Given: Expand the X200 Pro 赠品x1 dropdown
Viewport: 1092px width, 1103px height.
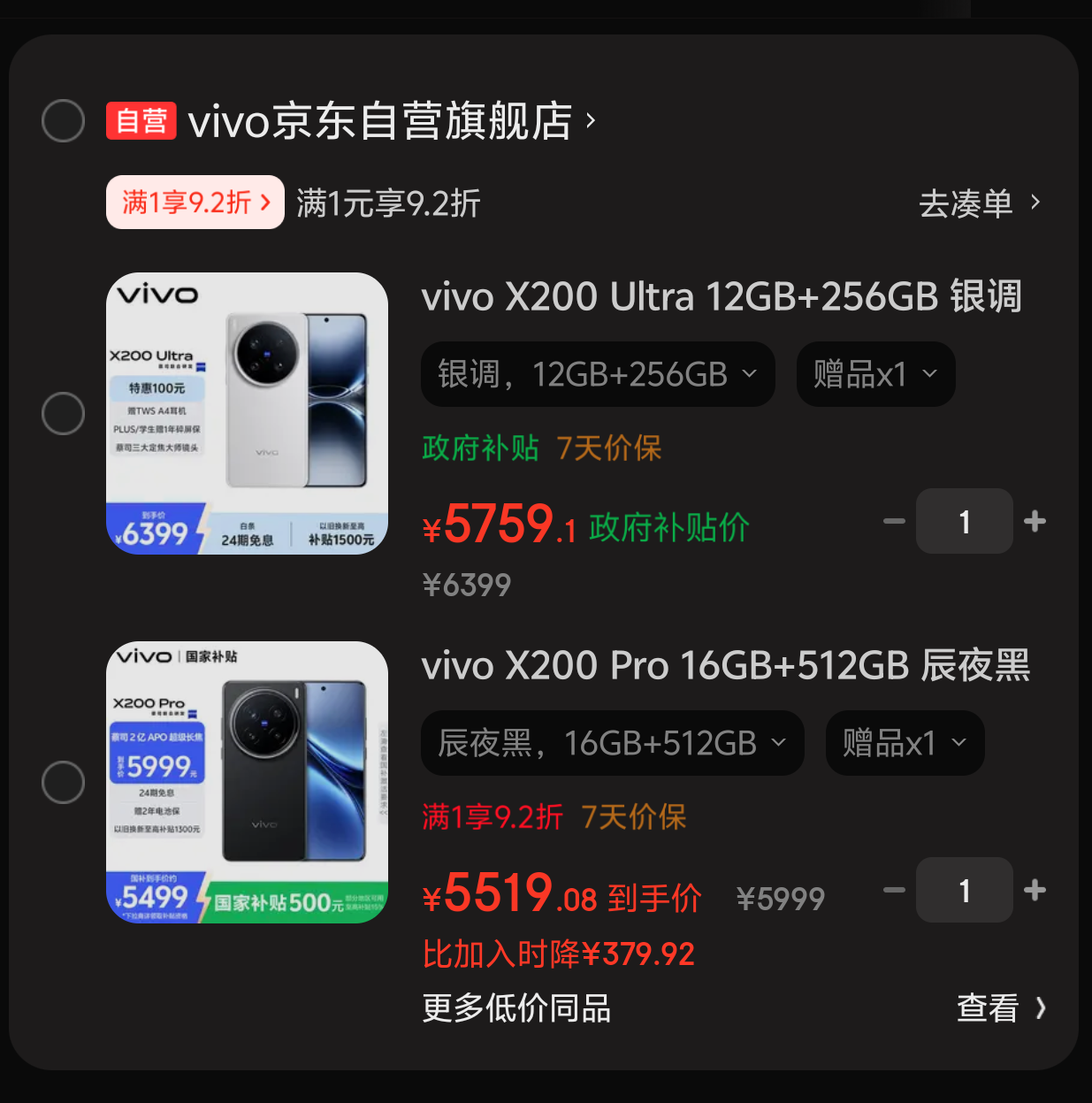Looking at the screenshot, I should pos(905,743).
